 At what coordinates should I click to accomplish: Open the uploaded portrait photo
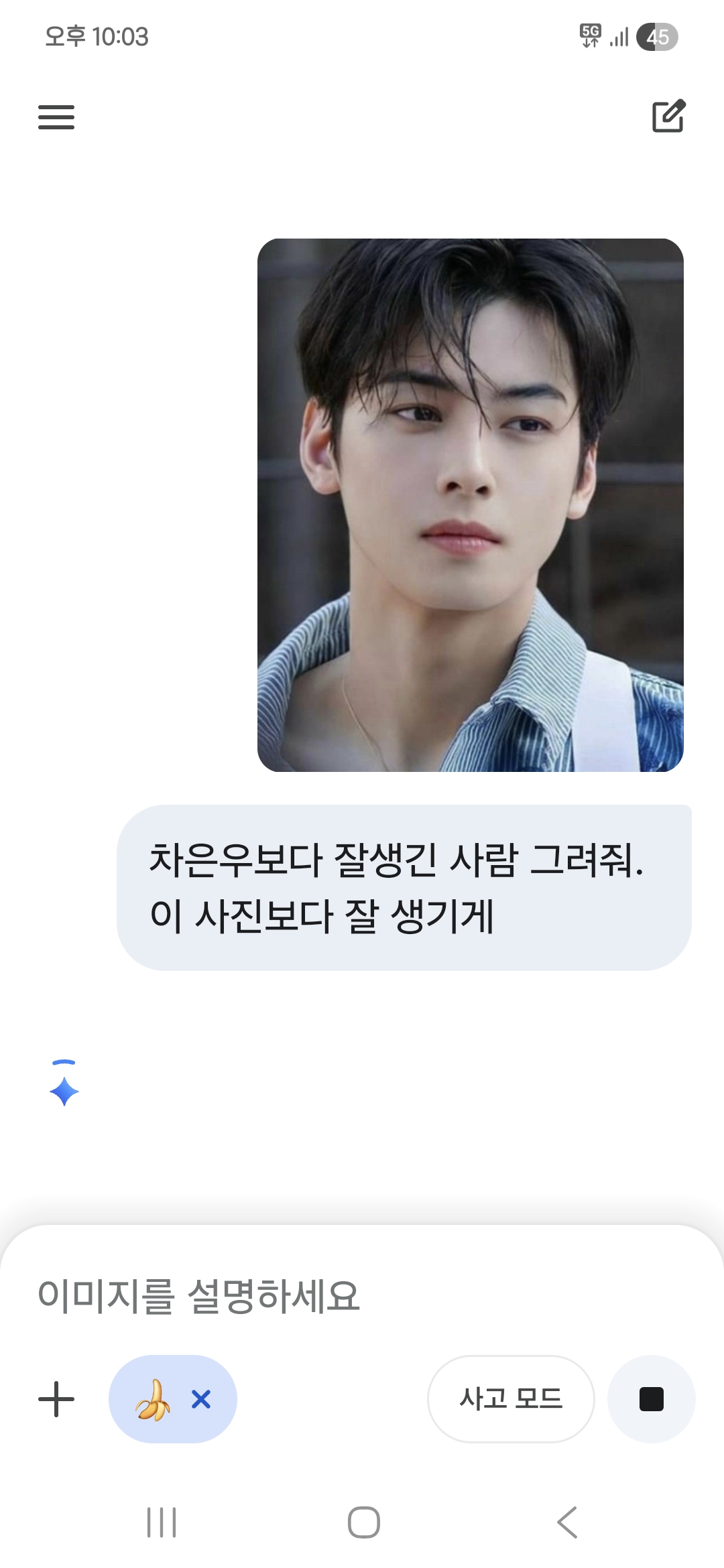tap(470, 505)
